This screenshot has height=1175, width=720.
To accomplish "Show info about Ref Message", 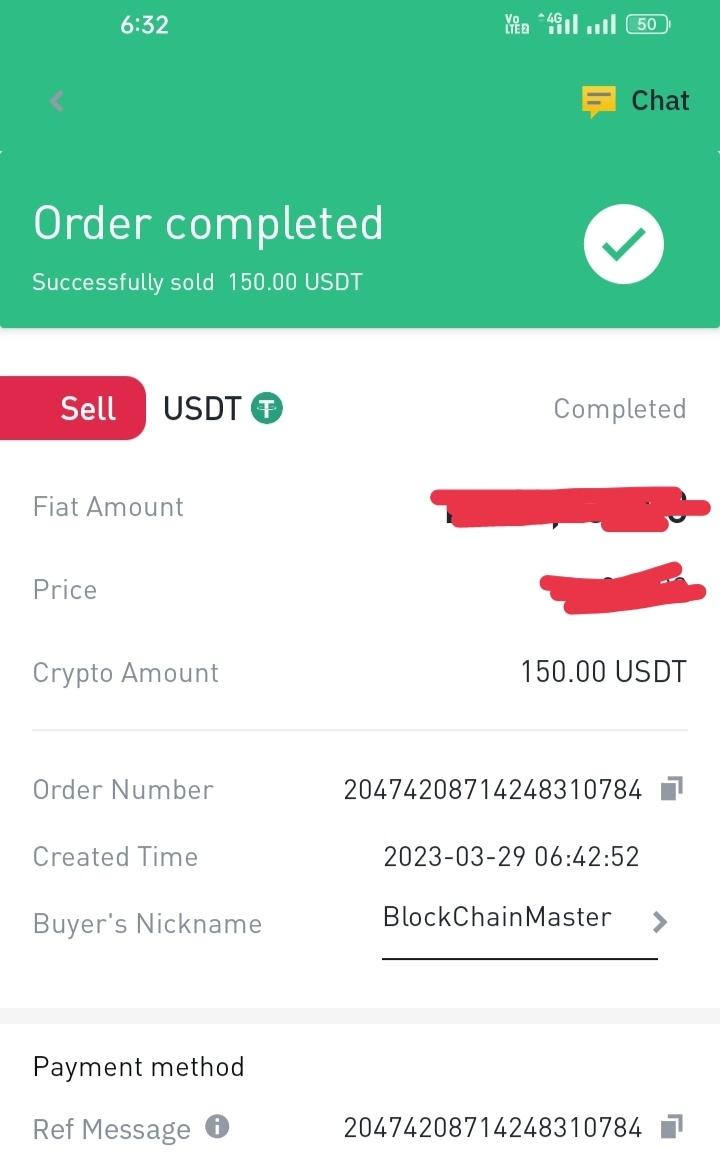I will click(x=217, y=1126).
